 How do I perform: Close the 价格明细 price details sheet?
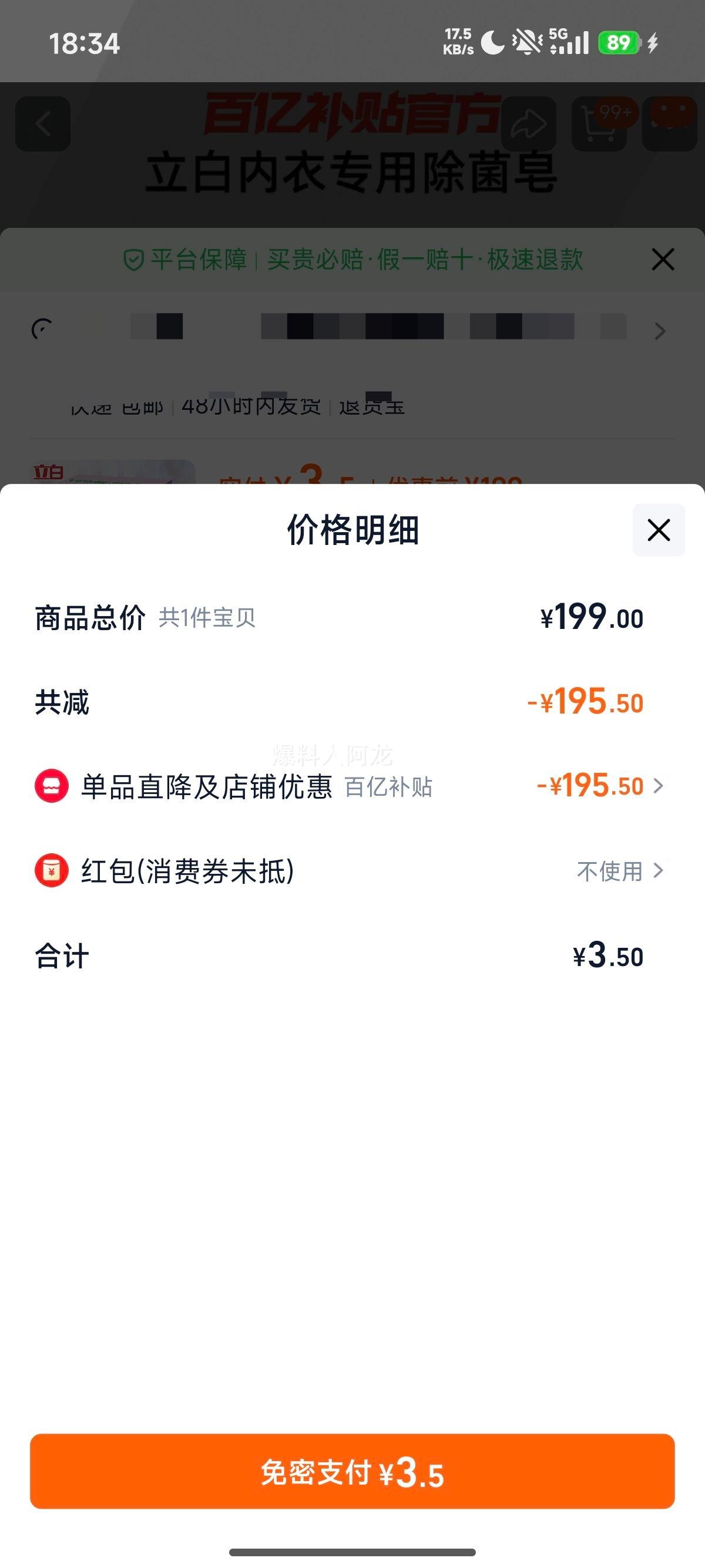click(658, 530)
